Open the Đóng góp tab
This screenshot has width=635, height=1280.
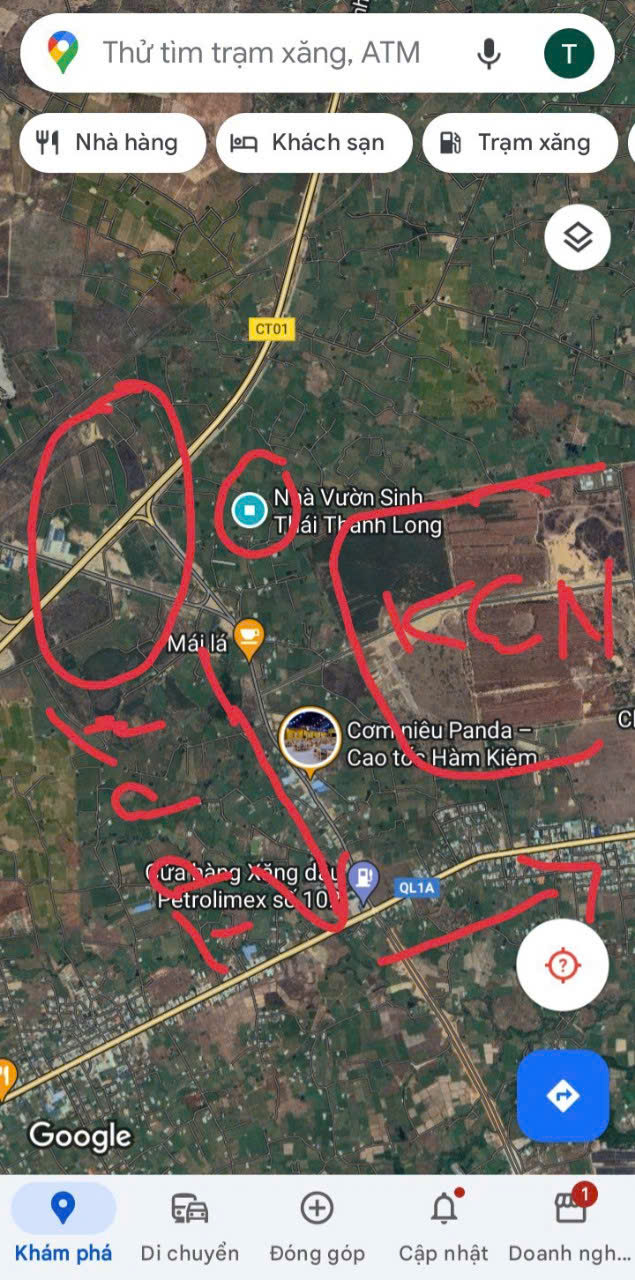317,1225
